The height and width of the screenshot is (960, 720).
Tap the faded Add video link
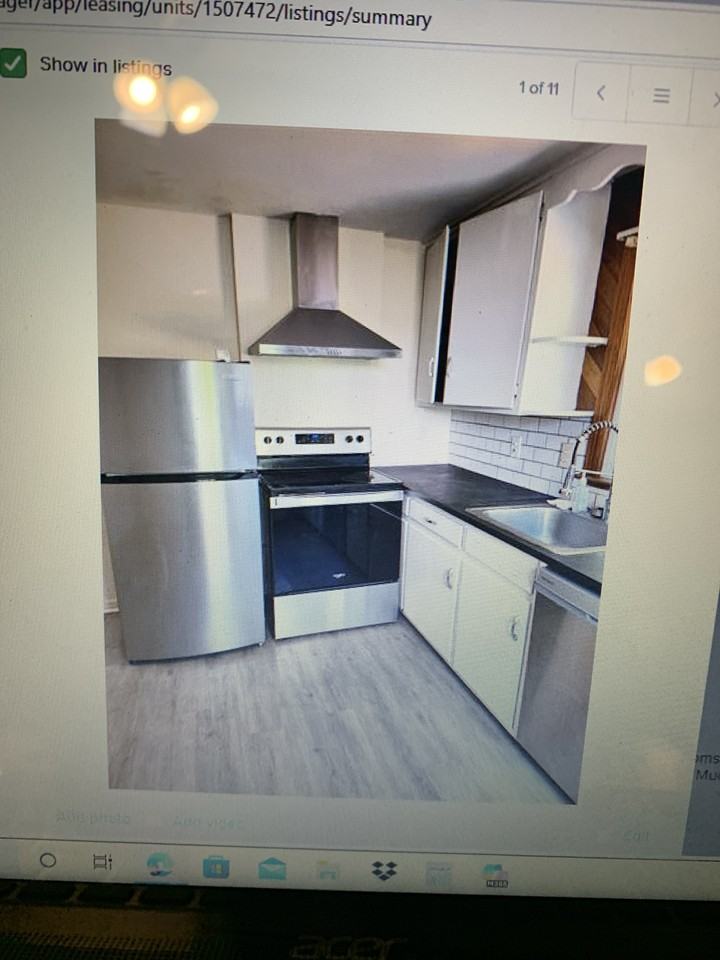[x=209, y=821]
